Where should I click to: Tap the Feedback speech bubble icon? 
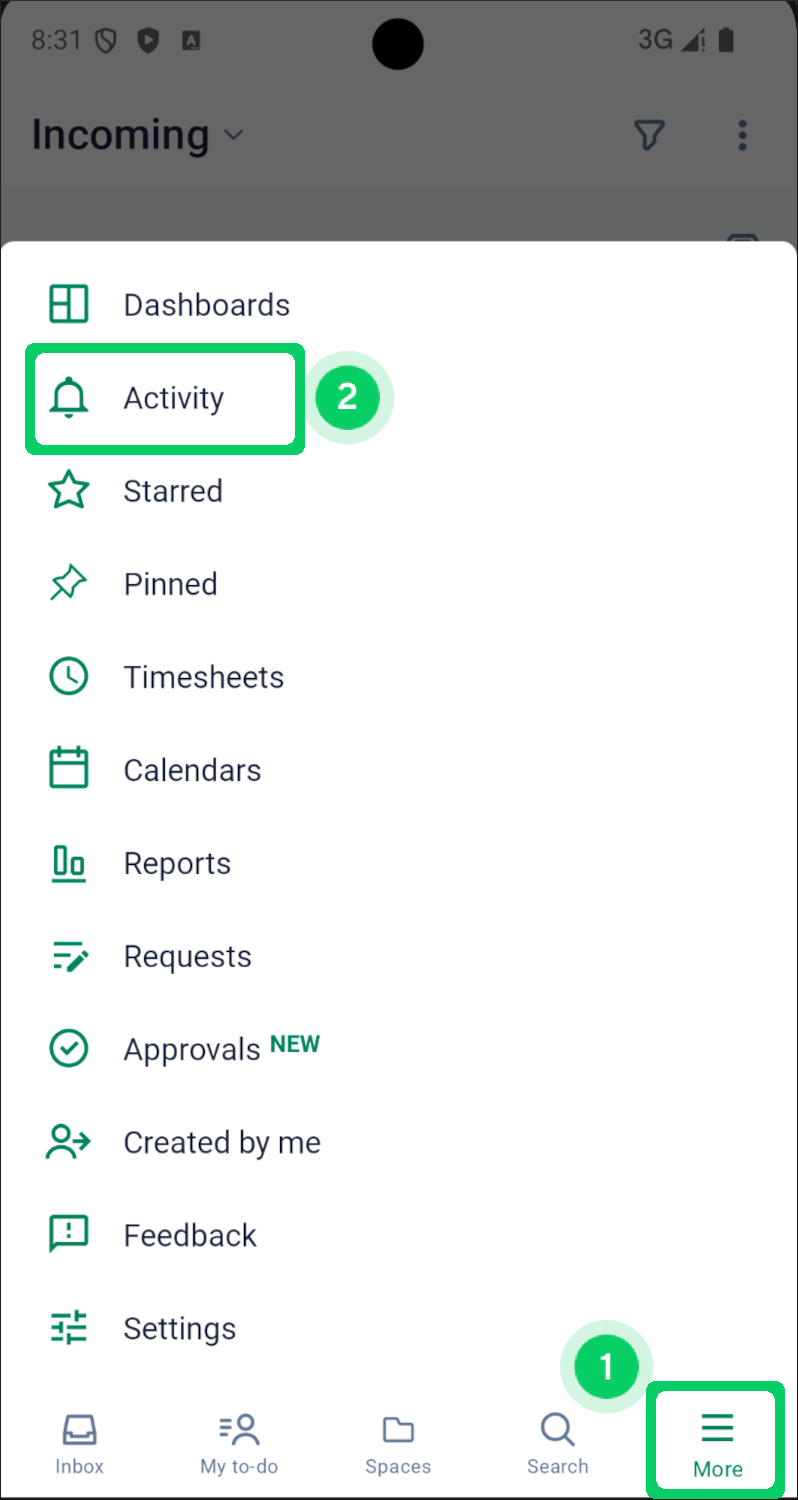[68, 1233]
